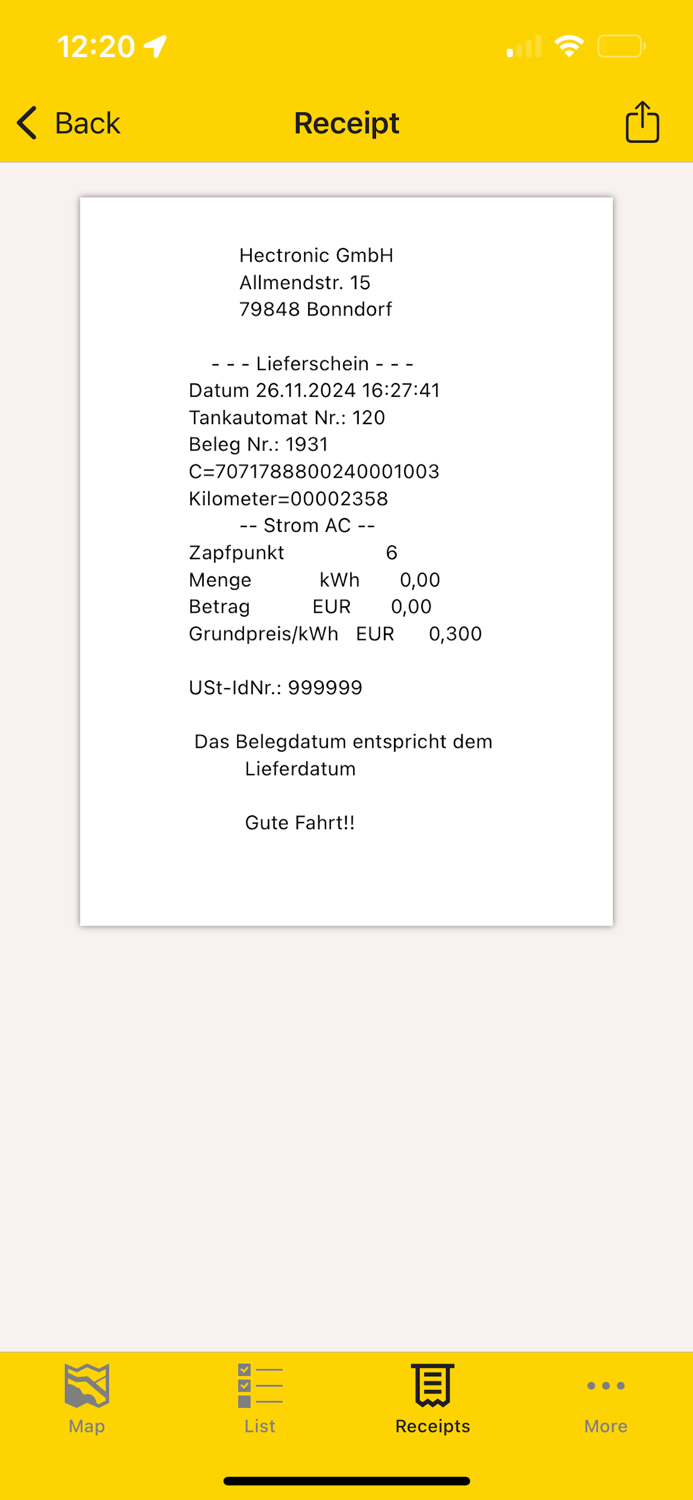
Task: Go back from the Receipt screen
Action: pyautogui.click(x=68, y=123)
